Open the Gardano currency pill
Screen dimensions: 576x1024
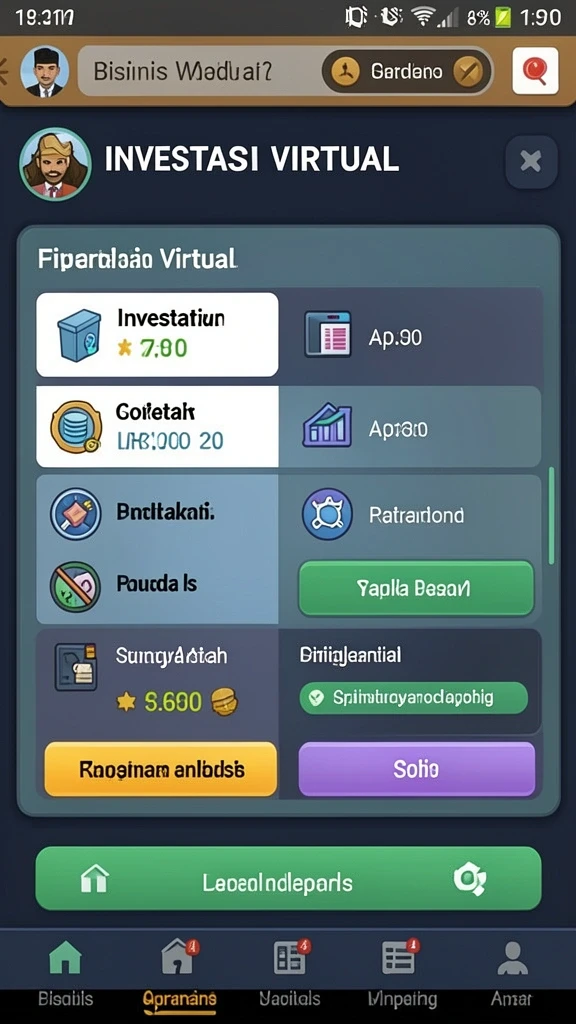[406, 71]
